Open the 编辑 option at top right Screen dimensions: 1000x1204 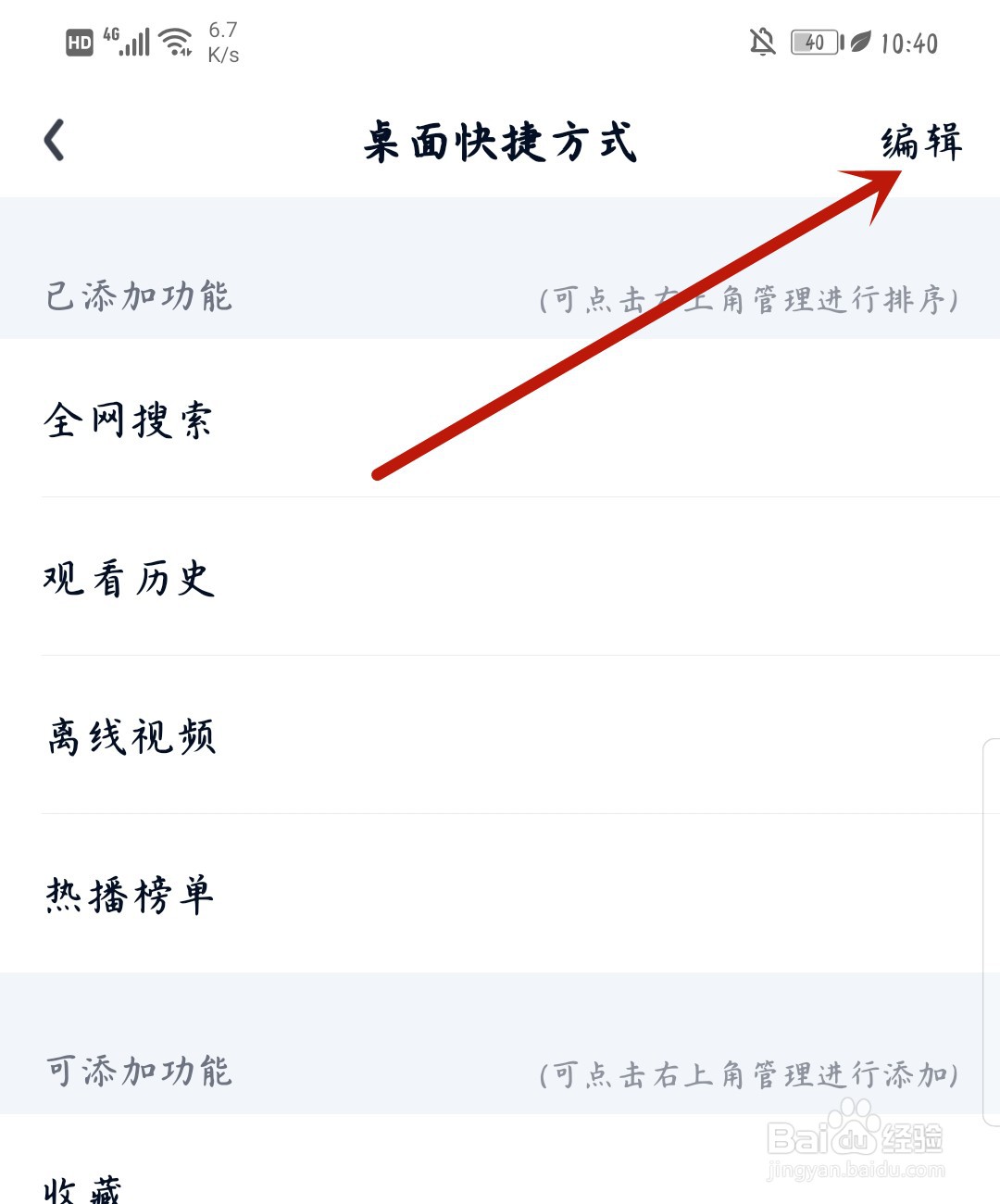[921, 144]
